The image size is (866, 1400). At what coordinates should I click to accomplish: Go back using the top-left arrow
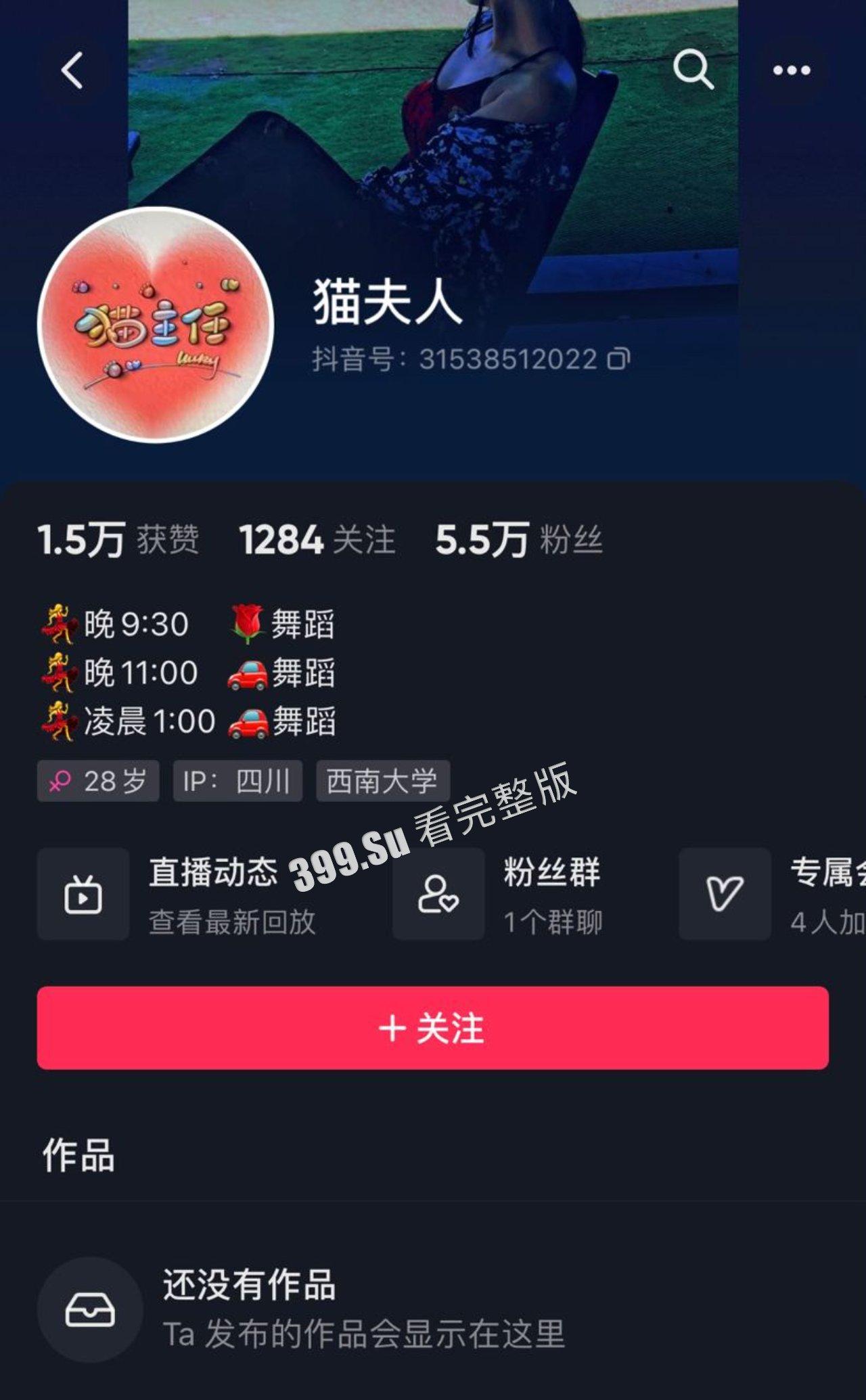coord(72,70)
